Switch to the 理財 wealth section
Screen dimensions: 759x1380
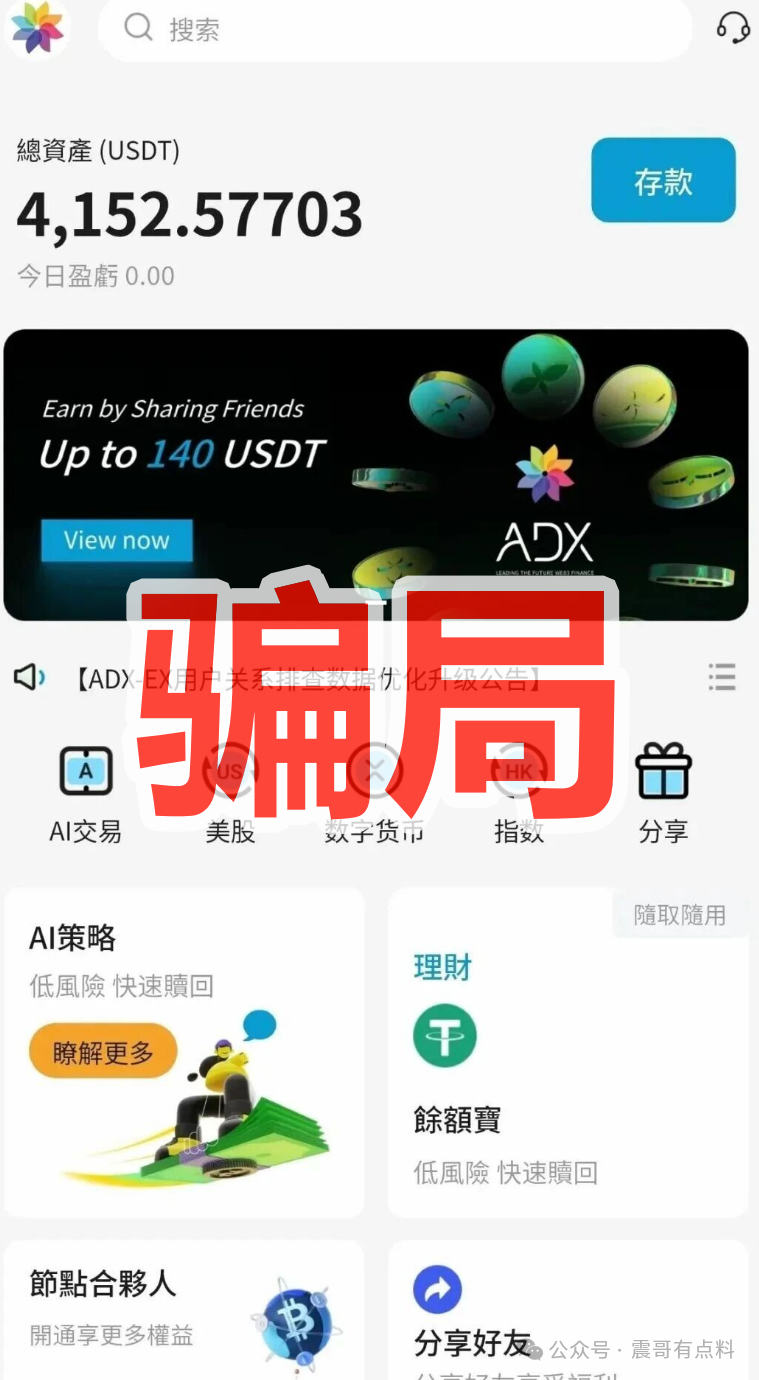(444, 967)
